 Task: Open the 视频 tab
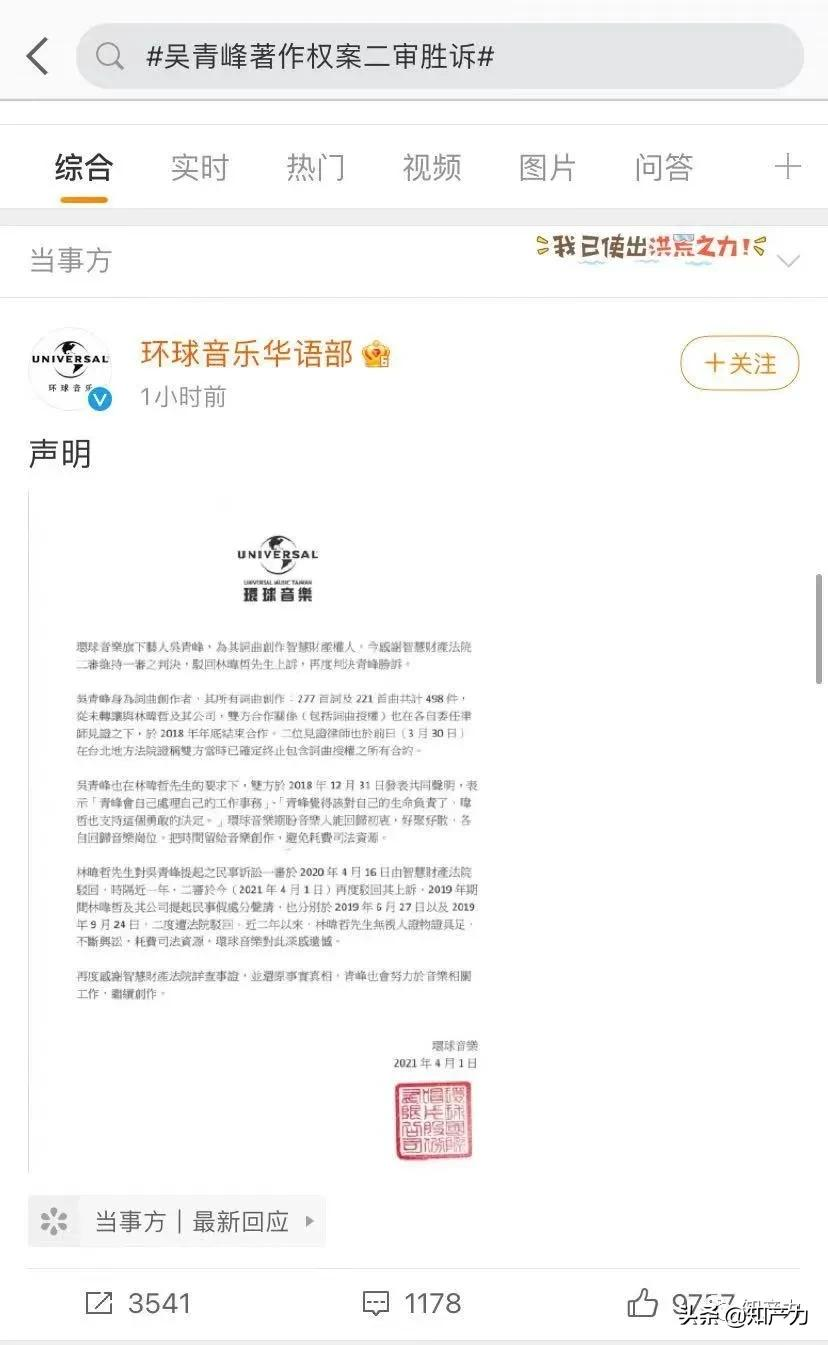431,167
